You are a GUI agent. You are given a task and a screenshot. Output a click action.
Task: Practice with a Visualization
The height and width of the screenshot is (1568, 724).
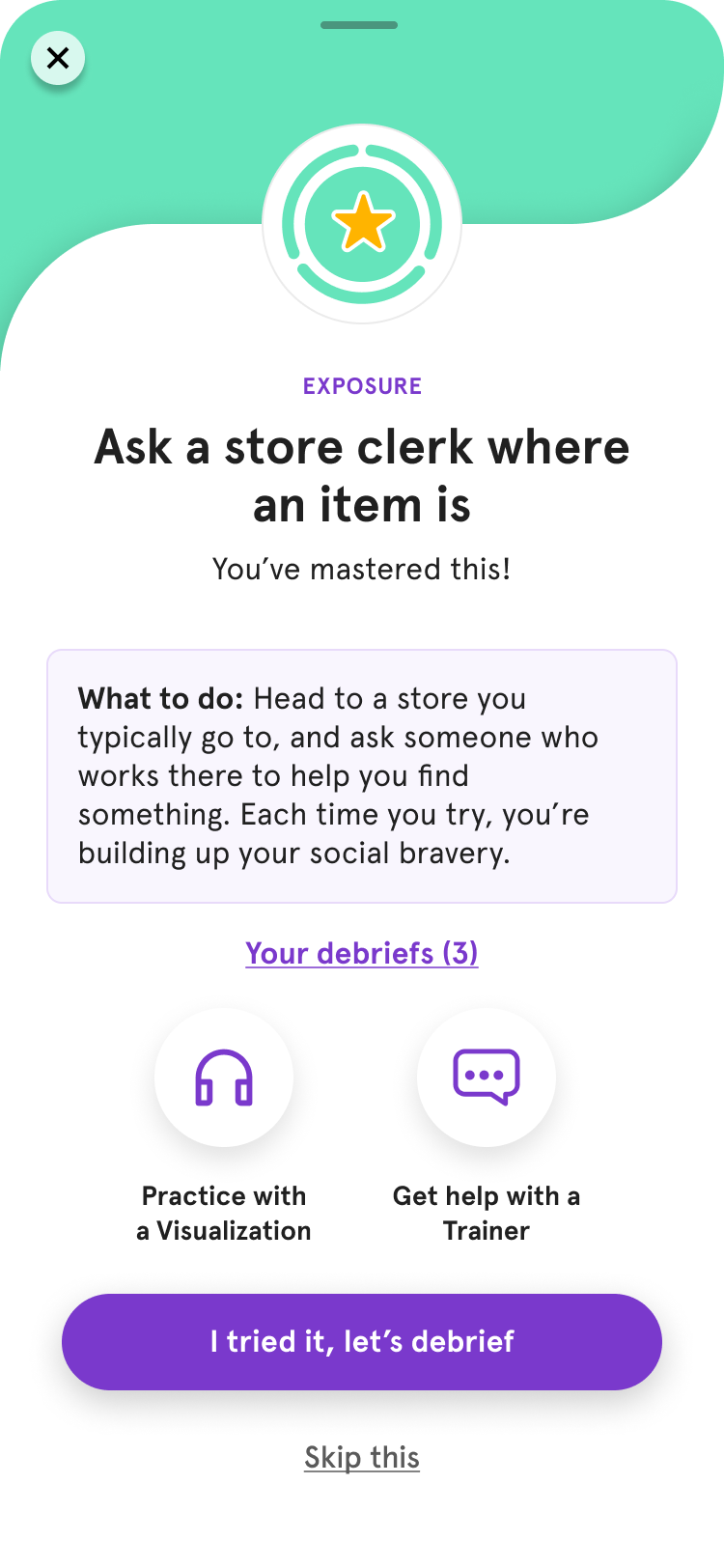click(224, 1078)
